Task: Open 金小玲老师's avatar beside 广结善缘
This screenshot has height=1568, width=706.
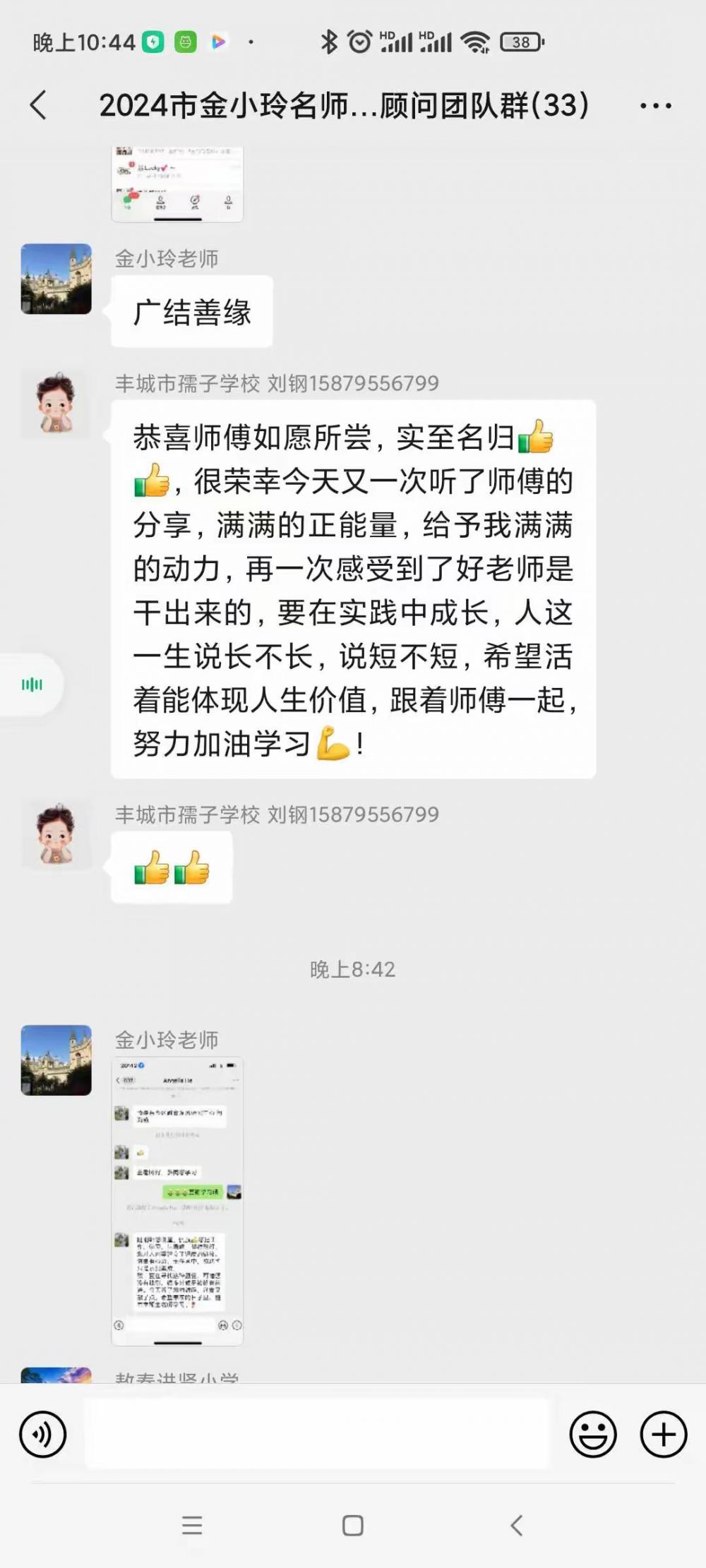Action: pyautogui.click(x=56, y=279)
